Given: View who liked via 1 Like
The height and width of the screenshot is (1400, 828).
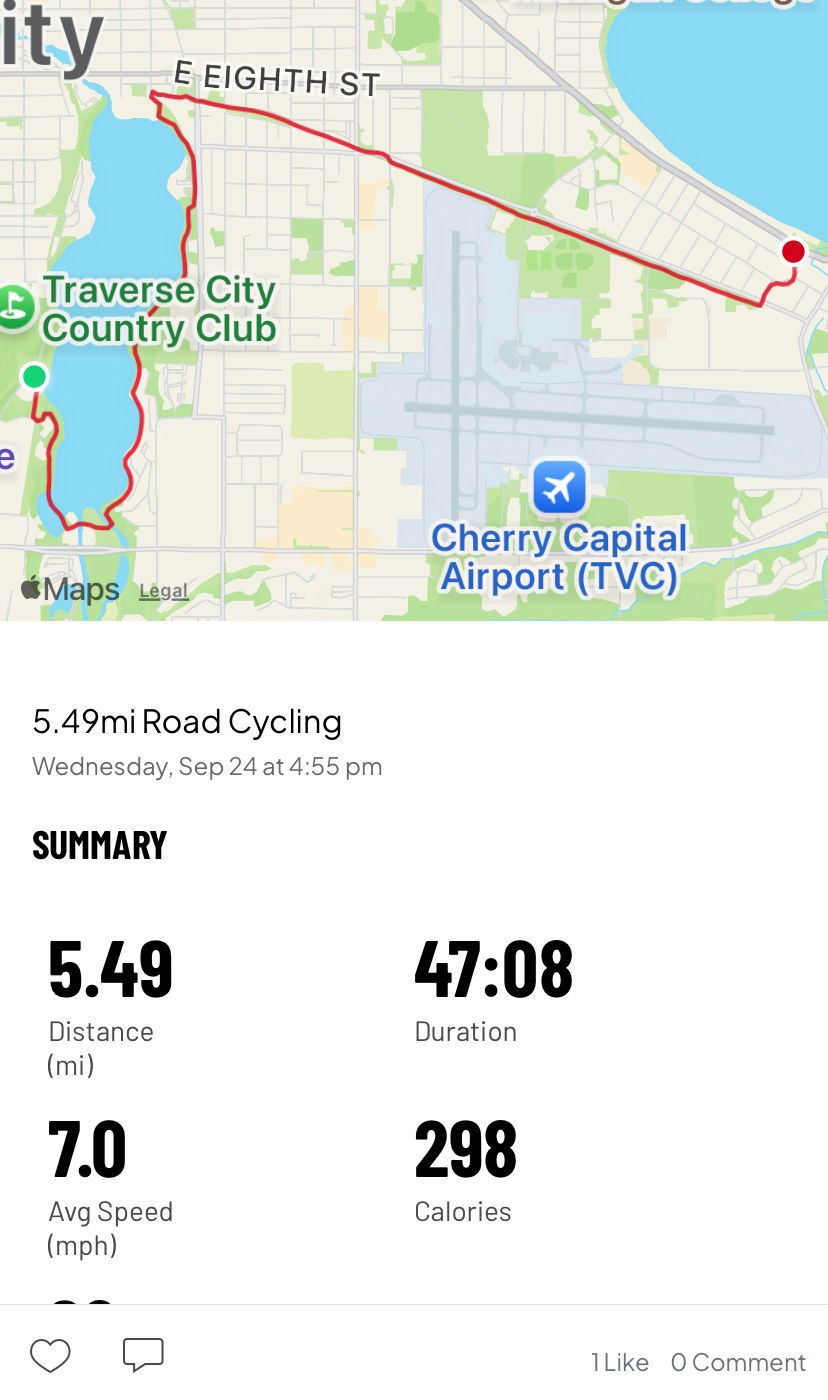Looking at the screenshot, I should point(619,1362).
